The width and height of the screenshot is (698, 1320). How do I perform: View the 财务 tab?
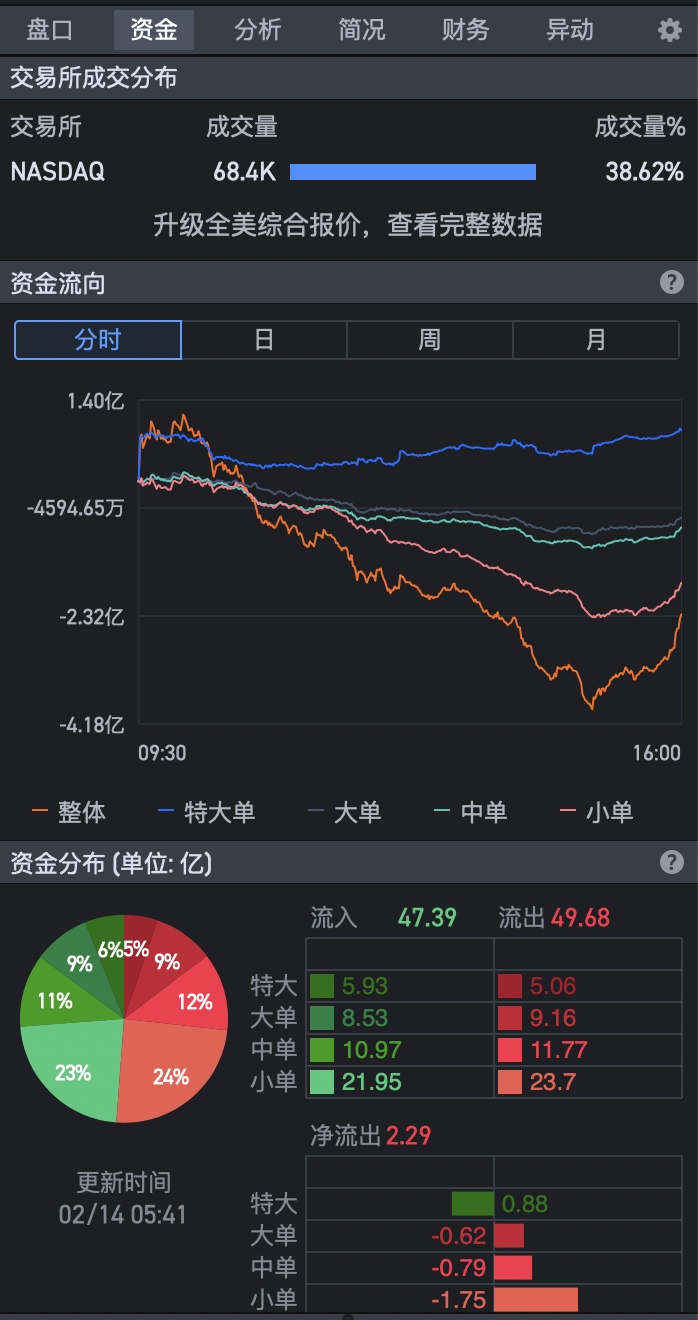pyautogui.click(x=466, y=30)
